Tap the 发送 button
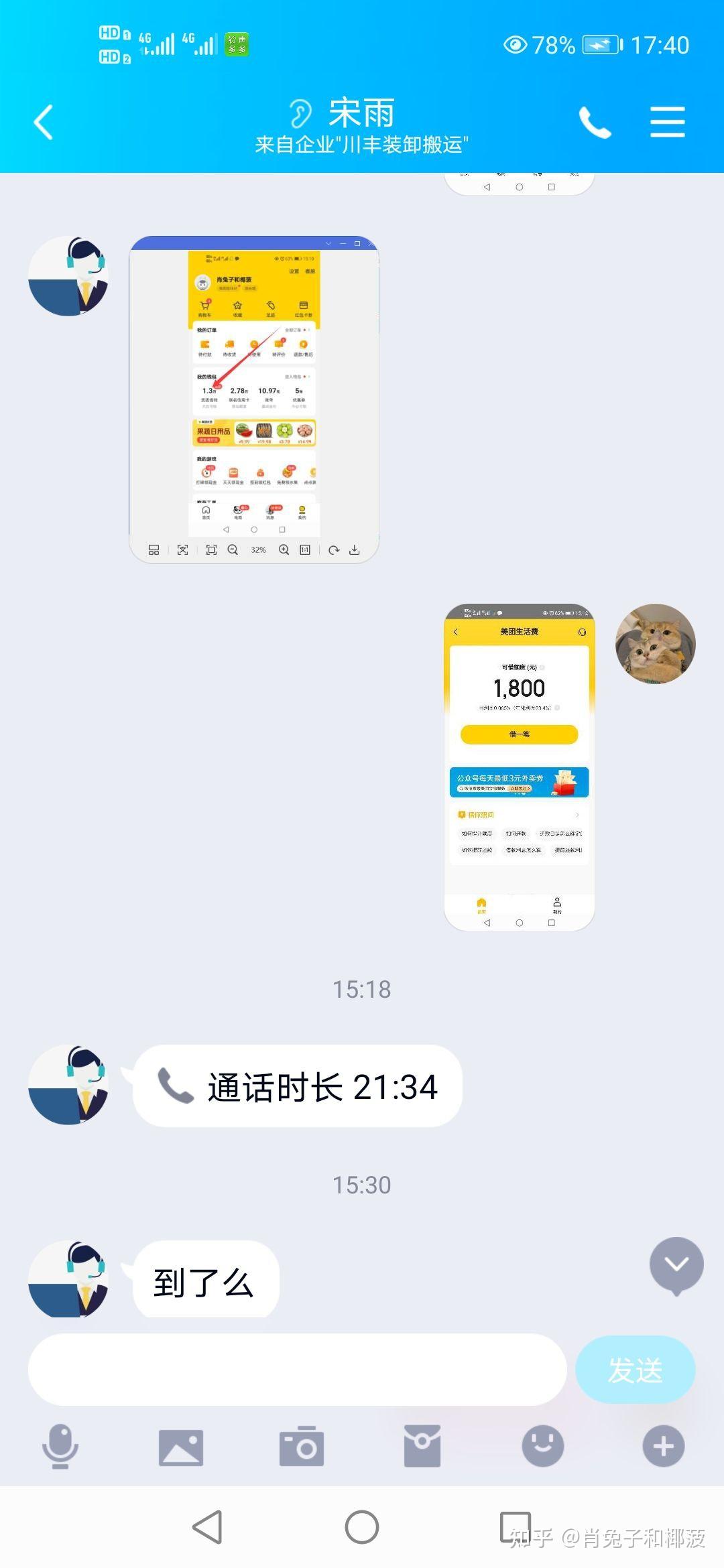 635,1370
